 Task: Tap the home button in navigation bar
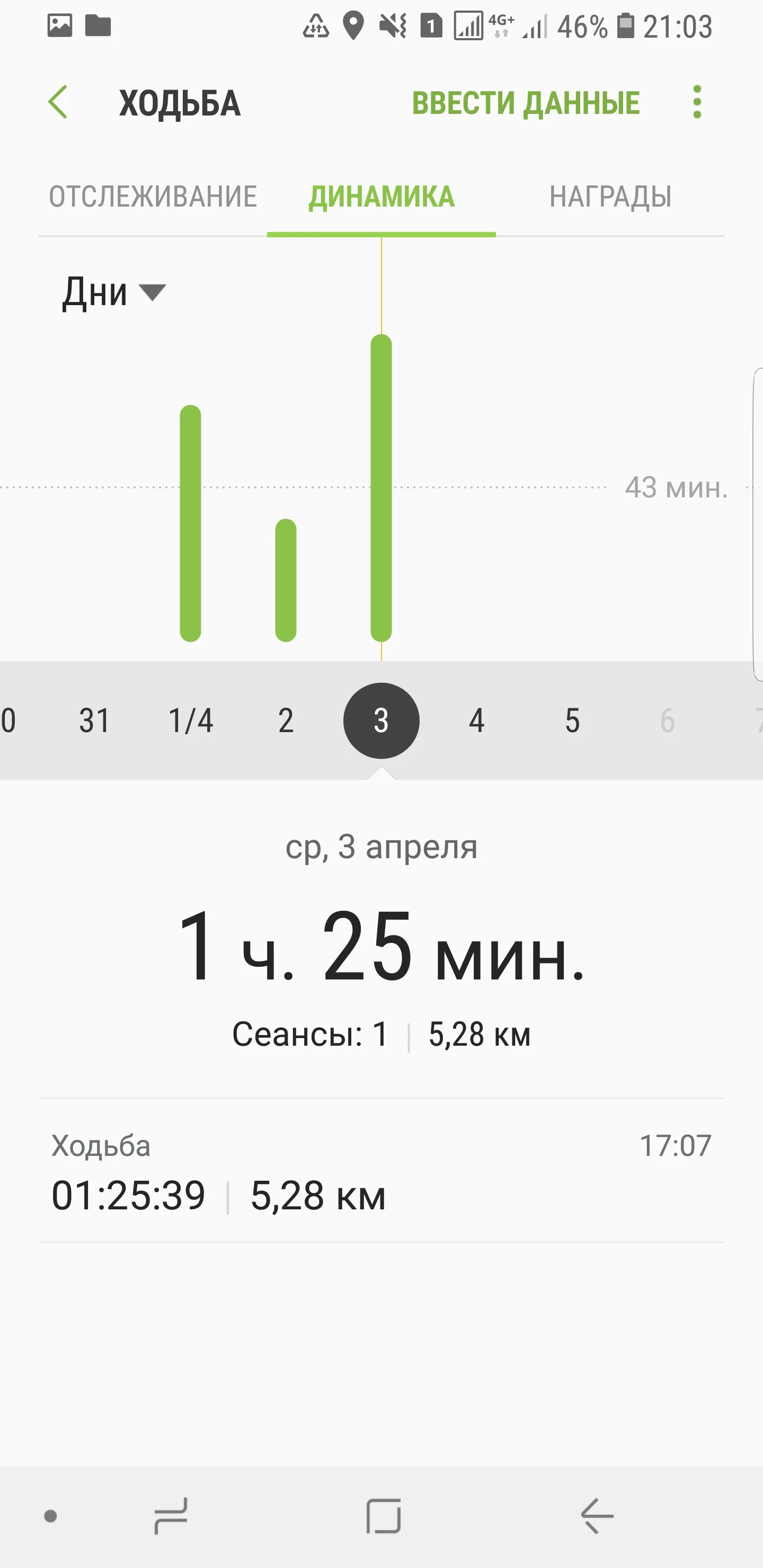coord(384,1516)
